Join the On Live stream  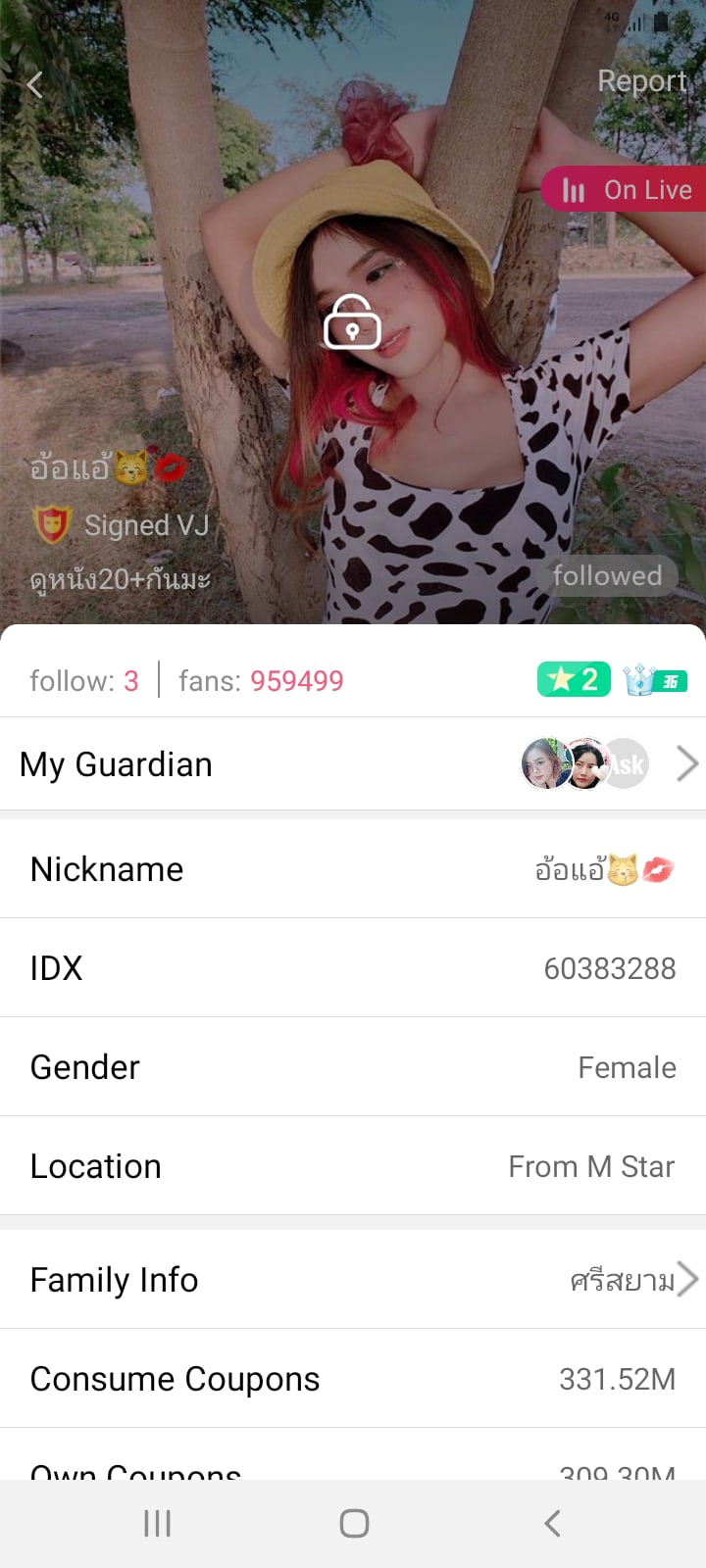pyautogui.click(x=628, y=189)
